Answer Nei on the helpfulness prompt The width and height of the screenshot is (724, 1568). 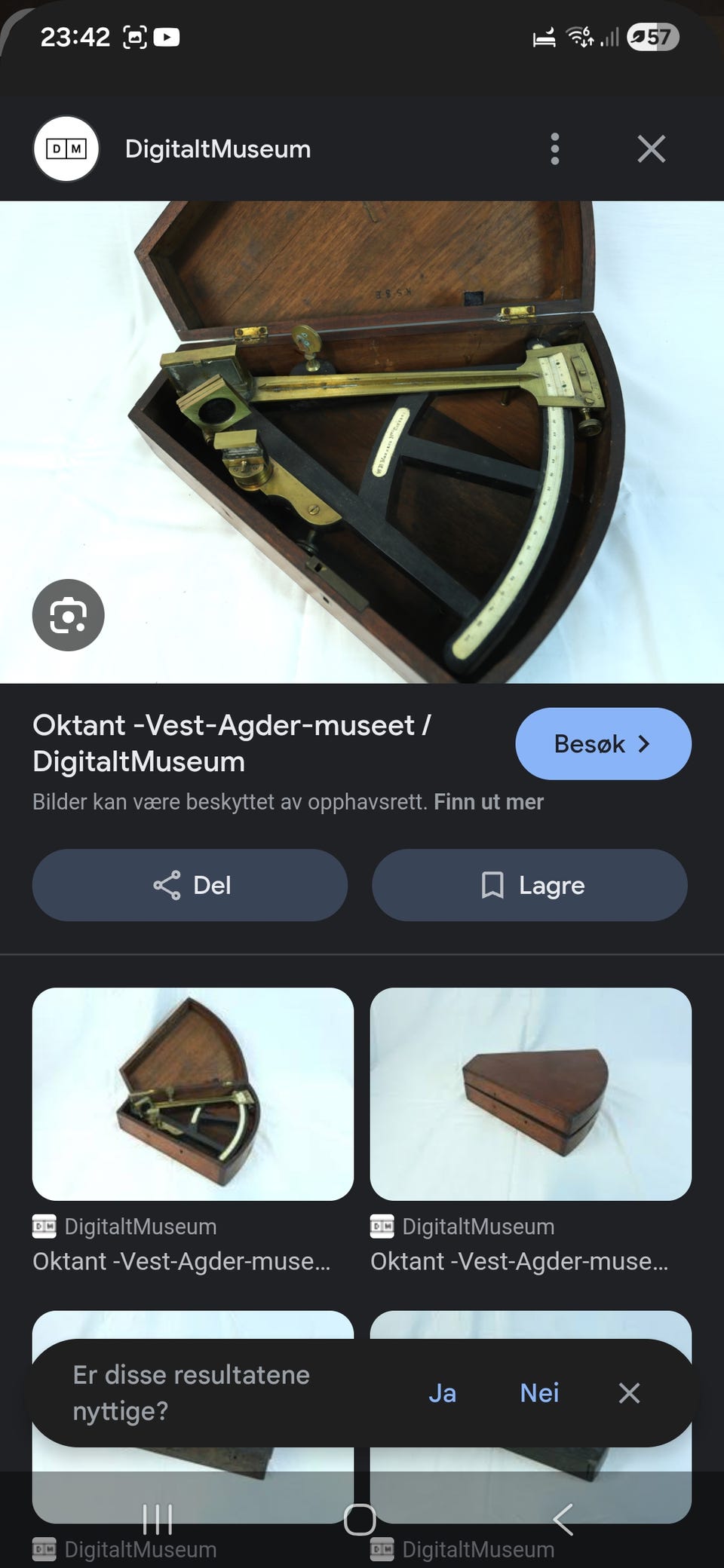[x=539, y=1393]
